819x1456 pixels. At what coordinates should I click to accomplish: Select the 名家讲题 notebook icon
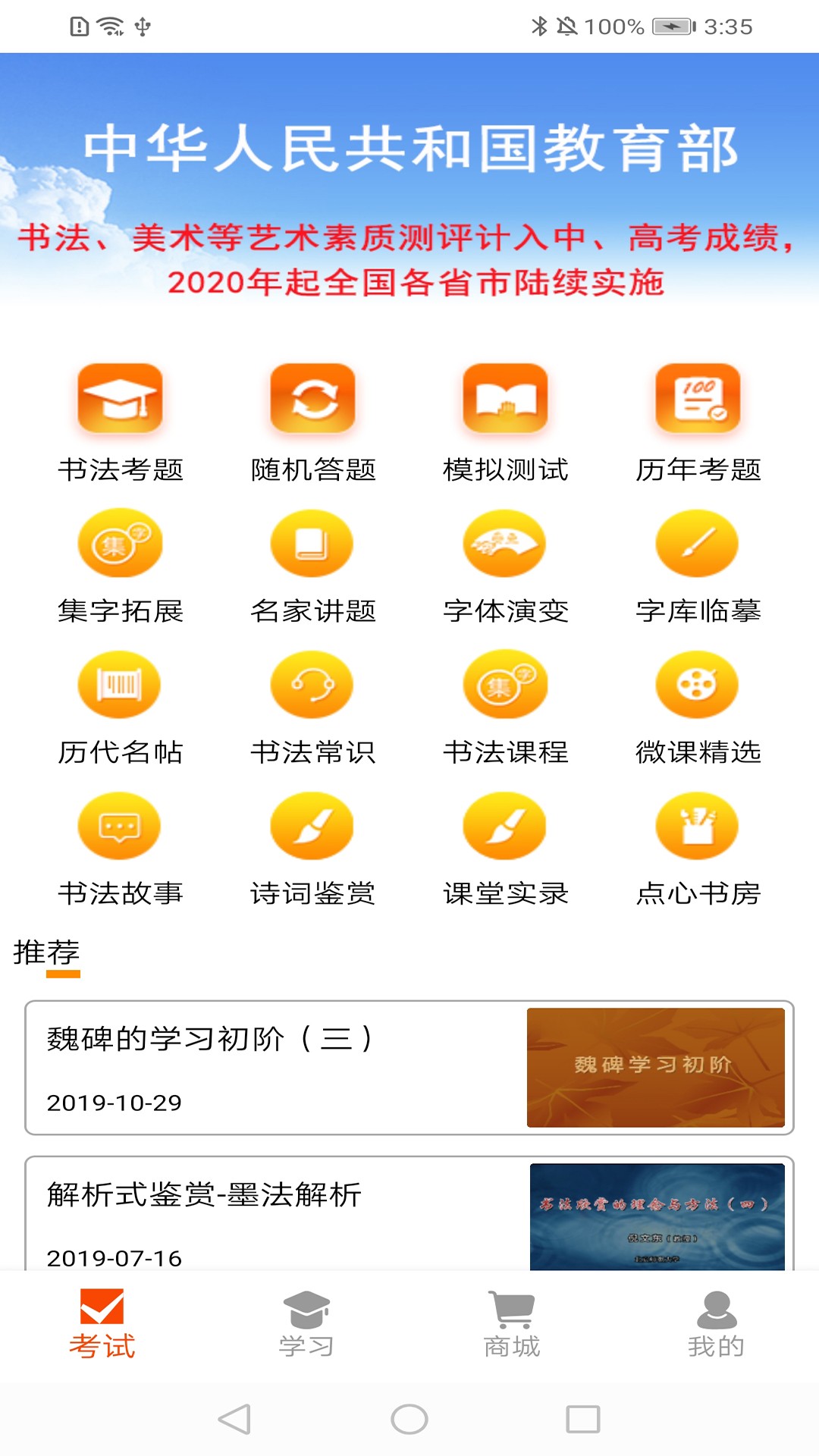point(311,543)
